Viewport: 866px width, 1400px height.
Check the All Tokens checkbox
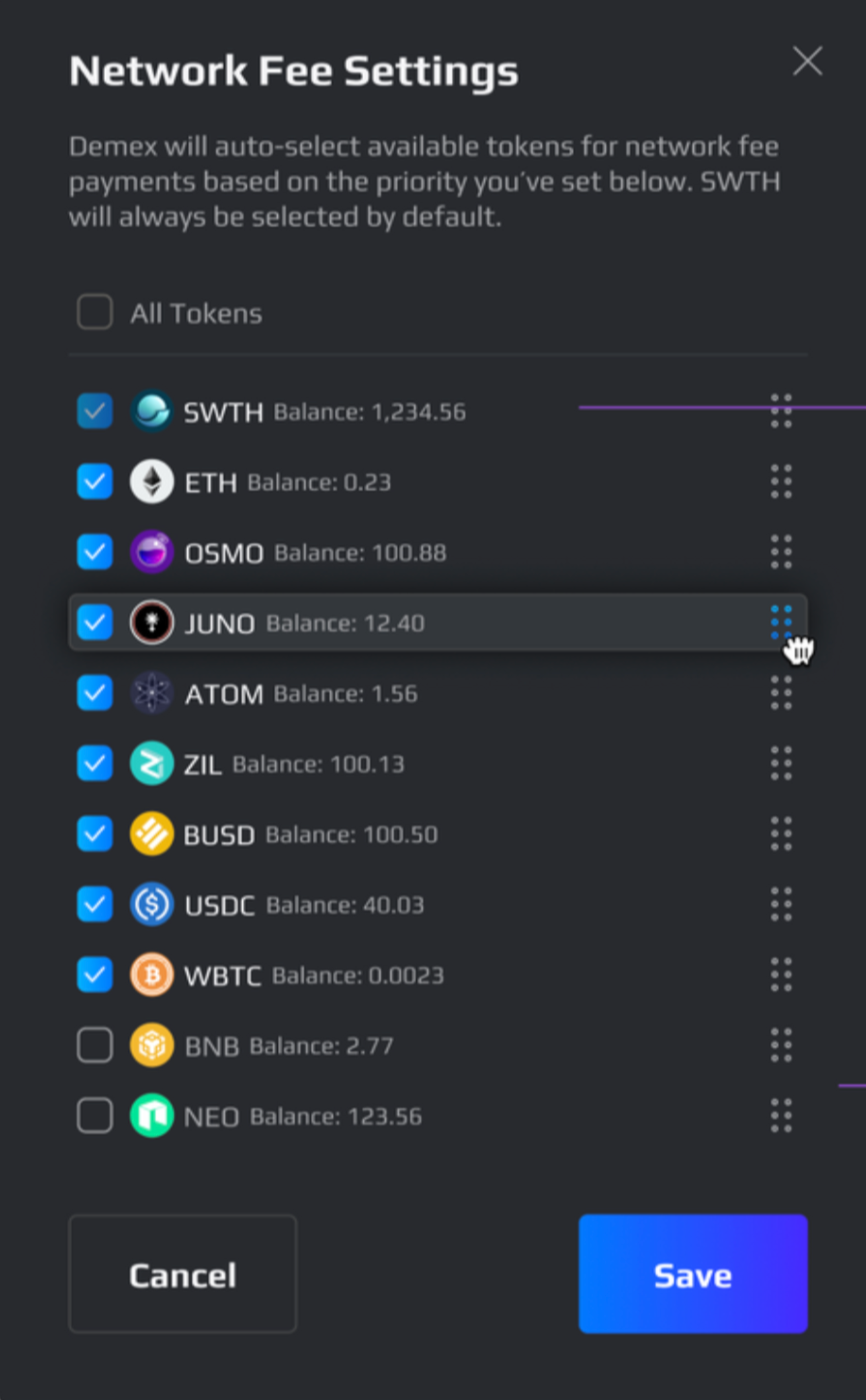(95, 312)
